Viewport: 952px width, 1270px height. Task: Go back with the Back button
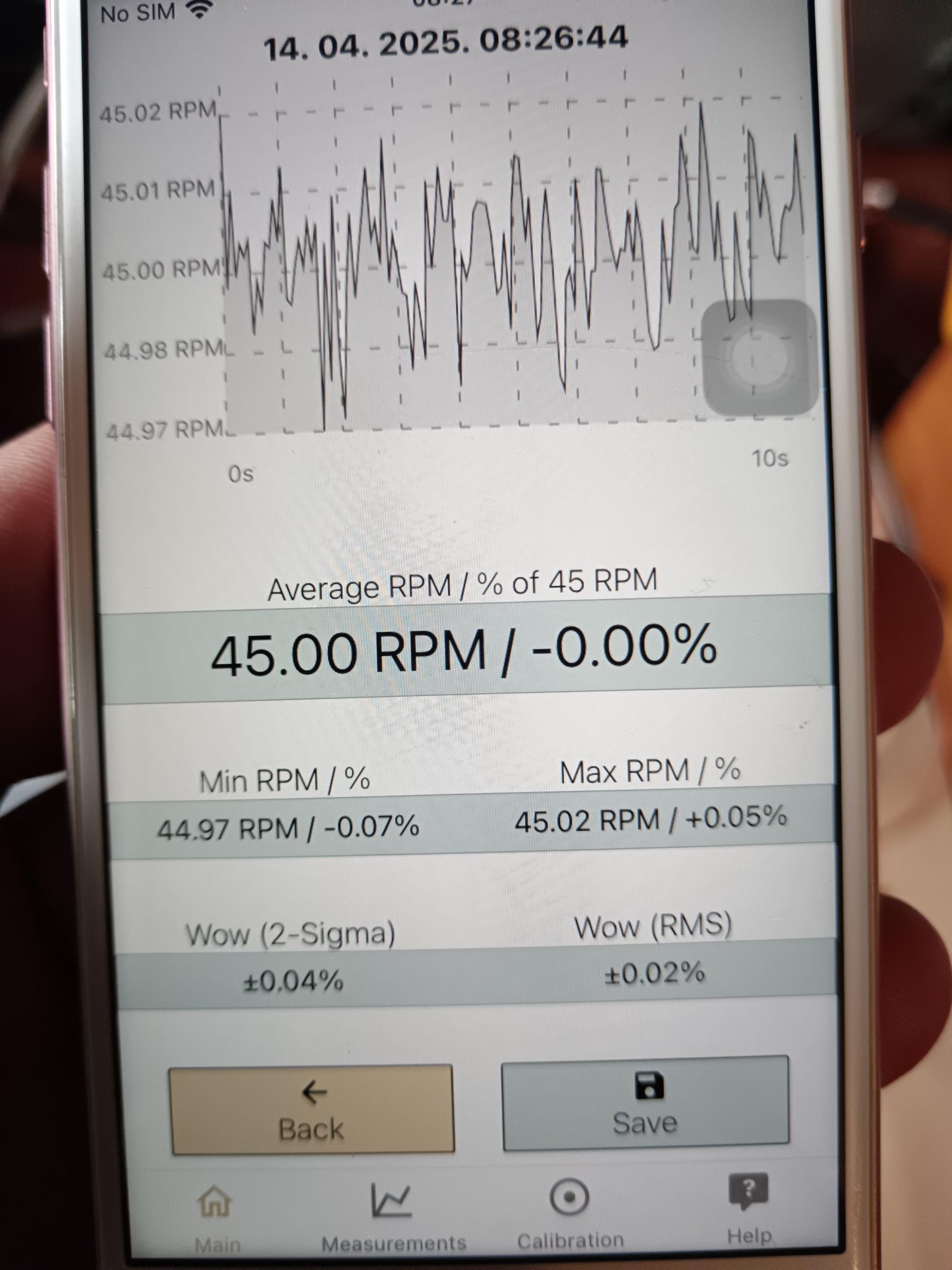point(312,1110)
